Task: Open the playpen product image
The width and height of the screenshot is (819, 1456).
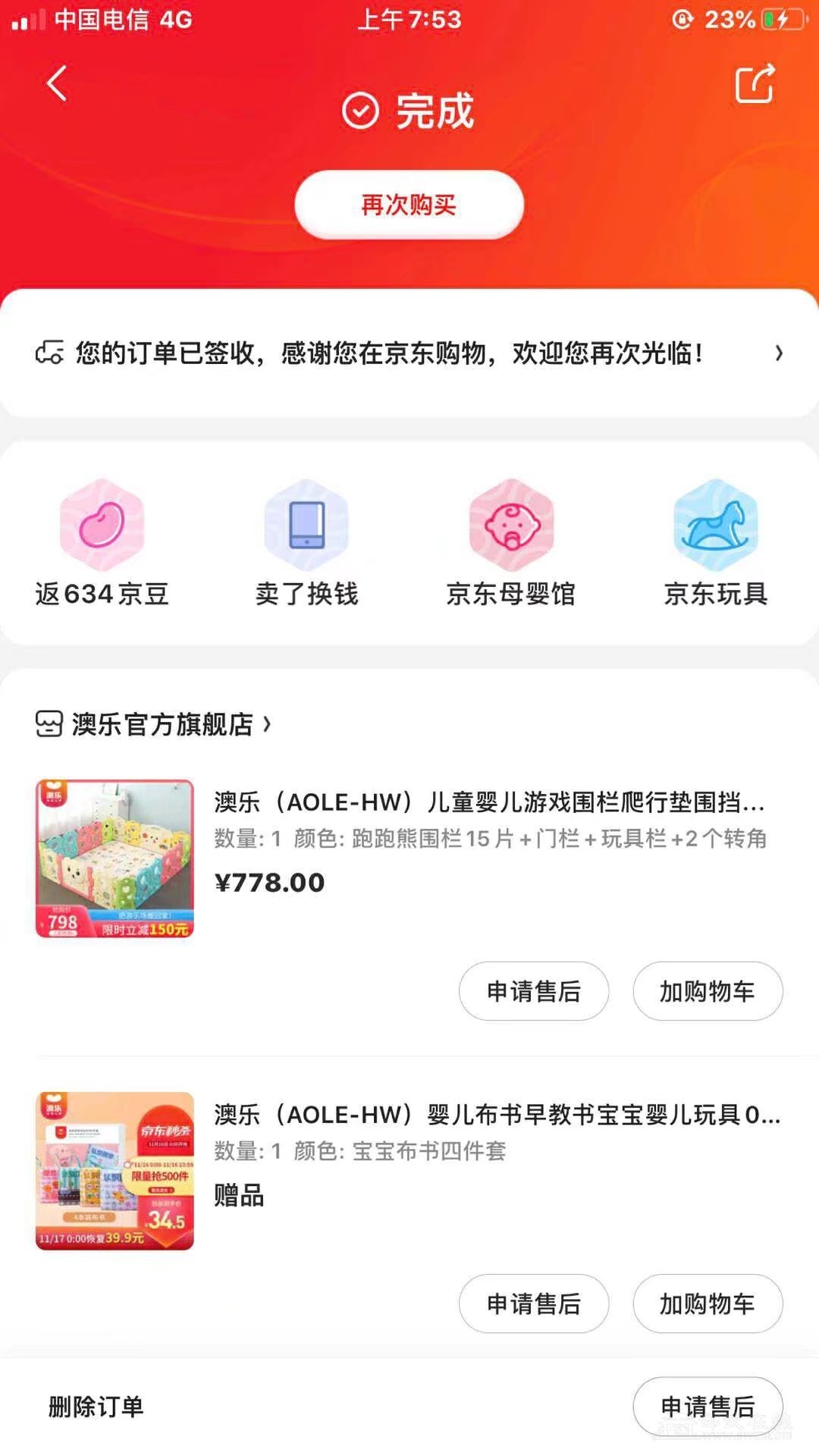Action: (x=115, y=858)
